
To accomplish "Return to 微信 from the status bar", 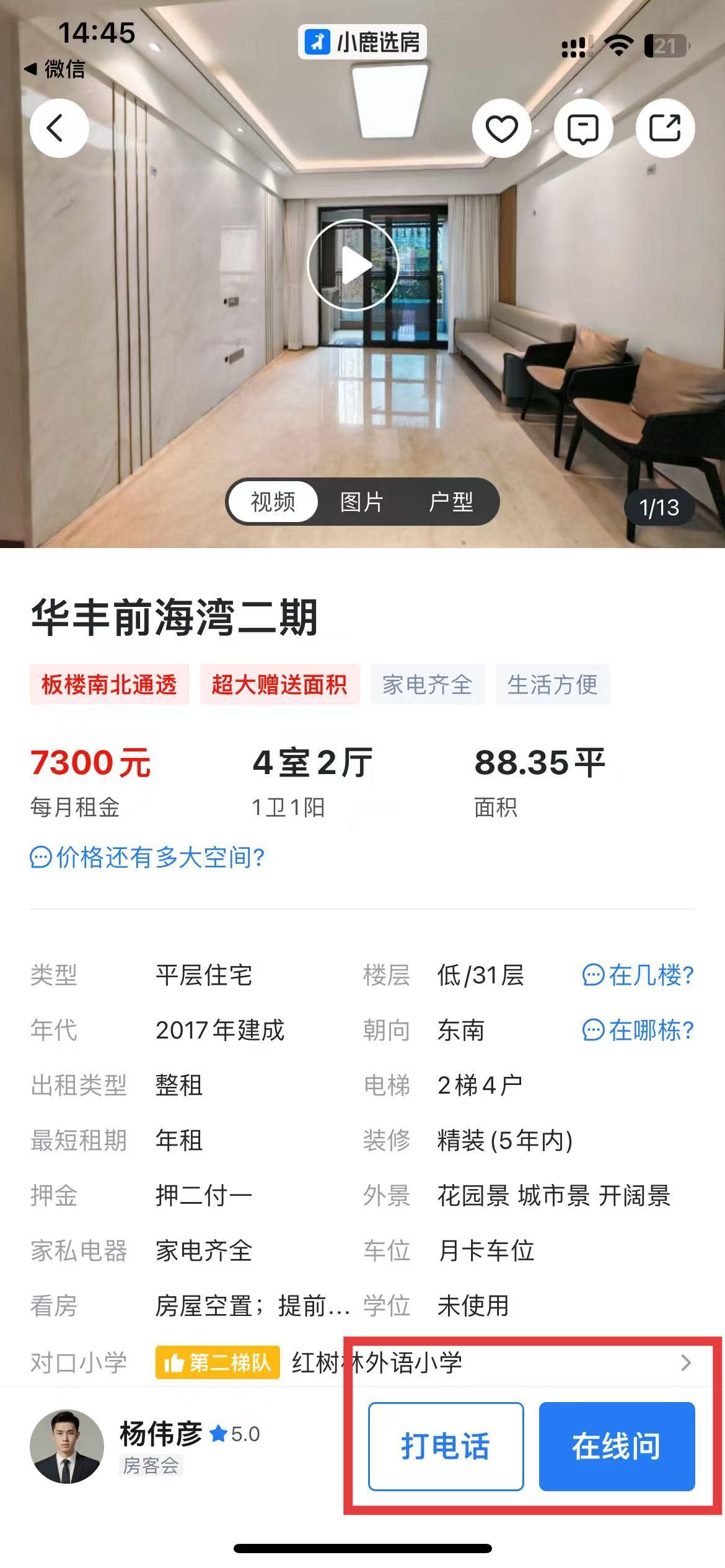I will pyautogui.click(x=55, y=69).
